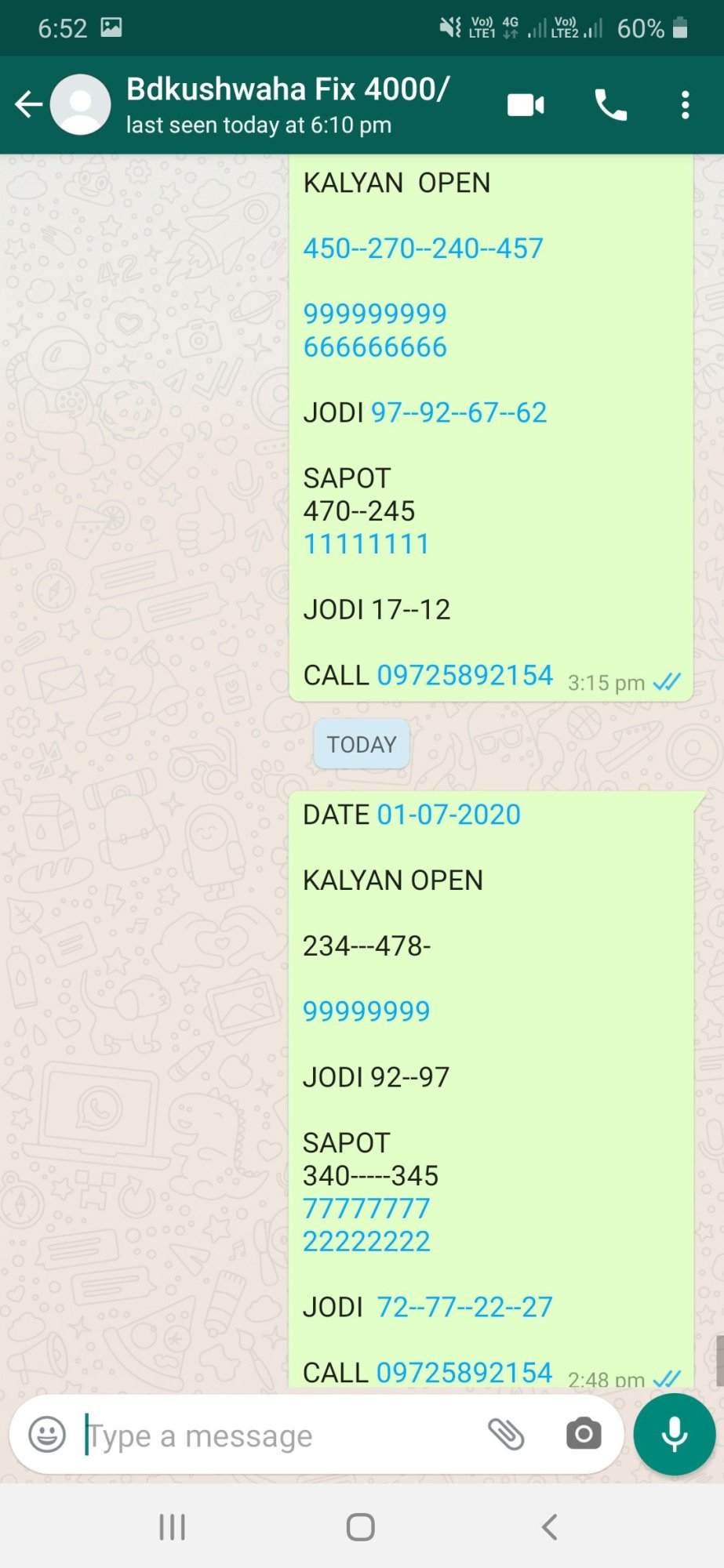Start a video call with this contact

pyautogui.click(x=526, y=104)
